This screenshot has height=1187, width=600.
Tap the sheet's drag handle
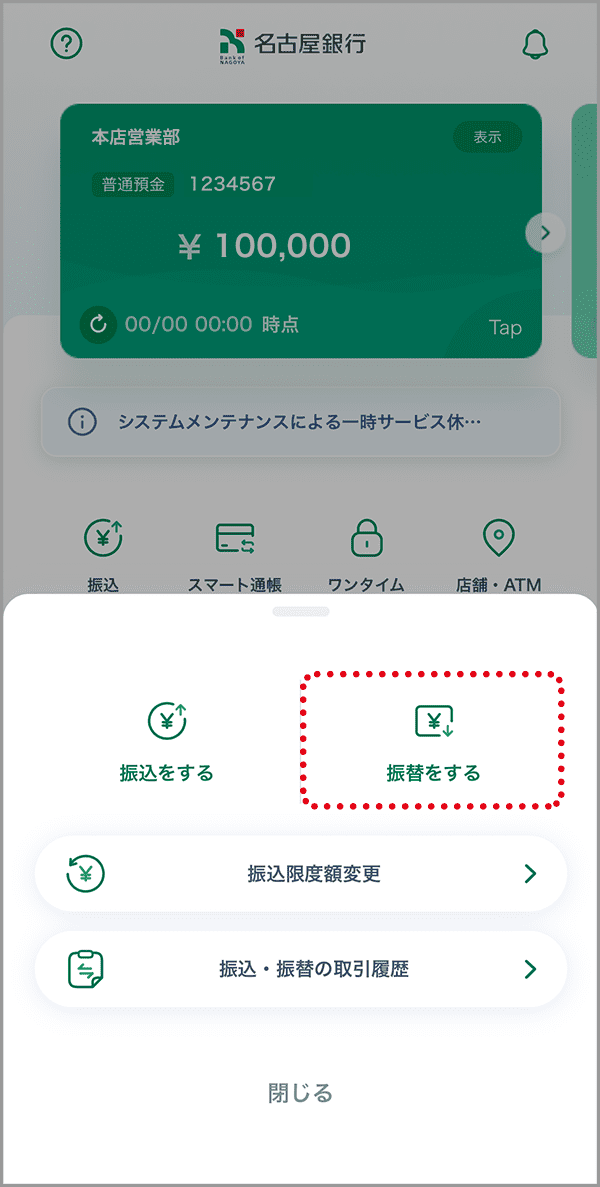pos(300,611)
